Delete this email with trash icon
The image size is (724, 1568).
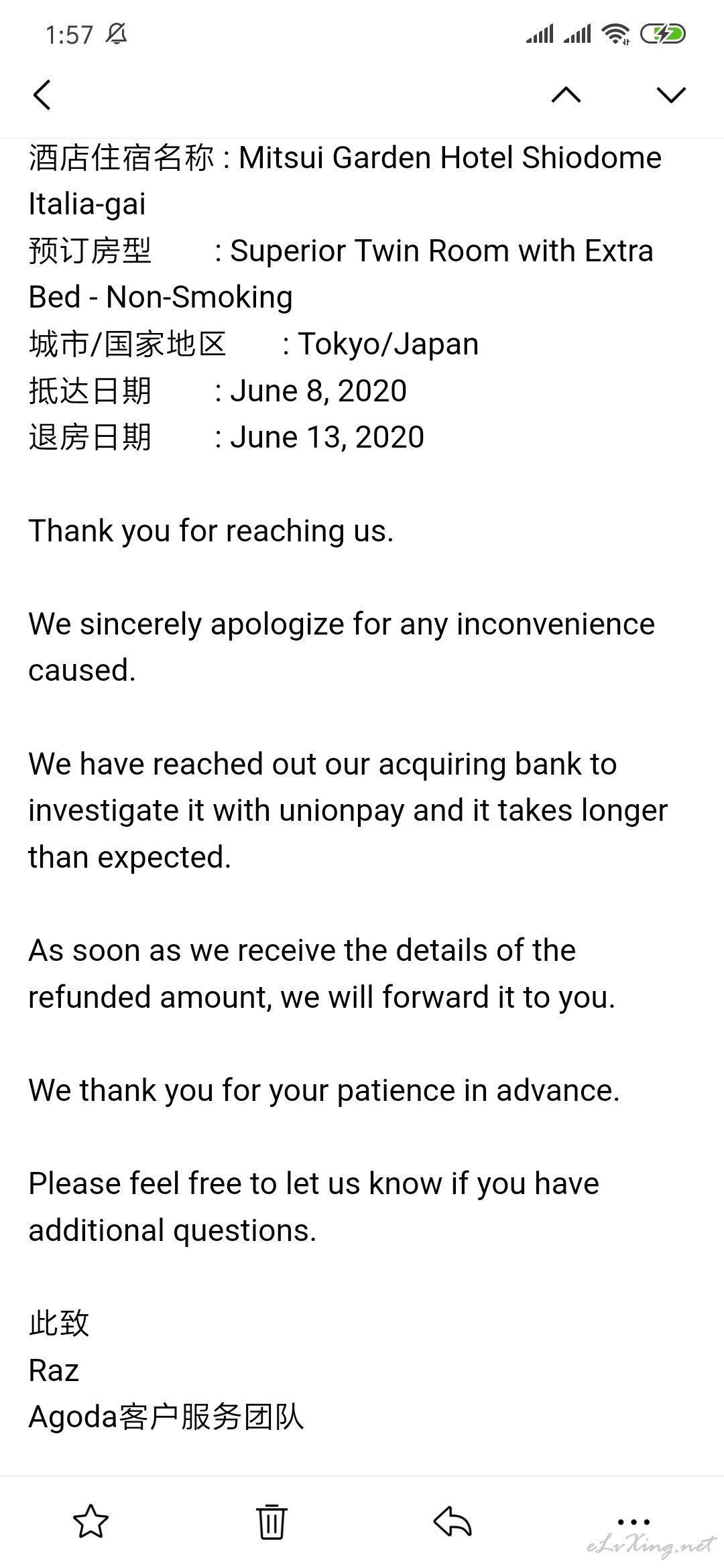pyautogui.click(x=271, y=1521)
